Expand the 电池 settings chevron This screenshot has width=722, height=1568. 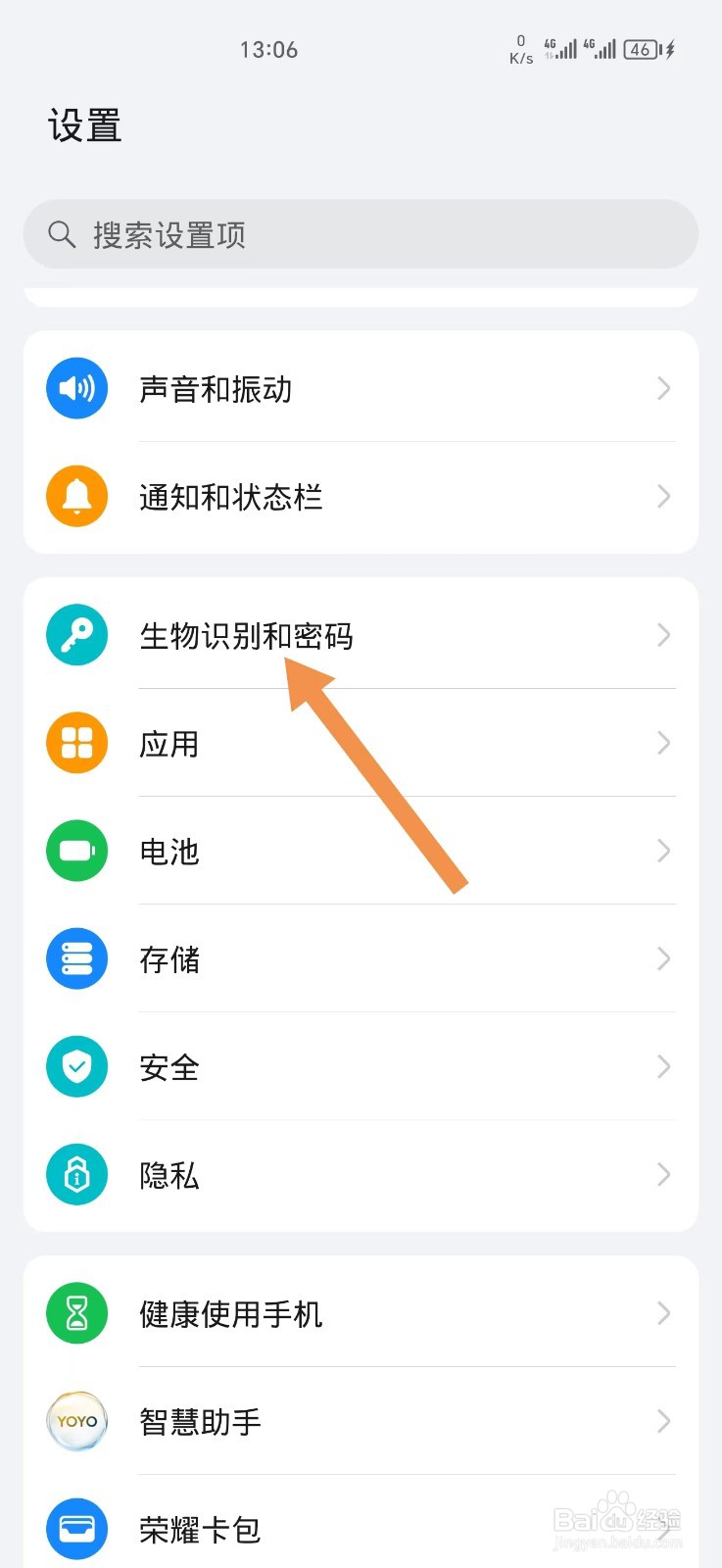tap(664, 851)
